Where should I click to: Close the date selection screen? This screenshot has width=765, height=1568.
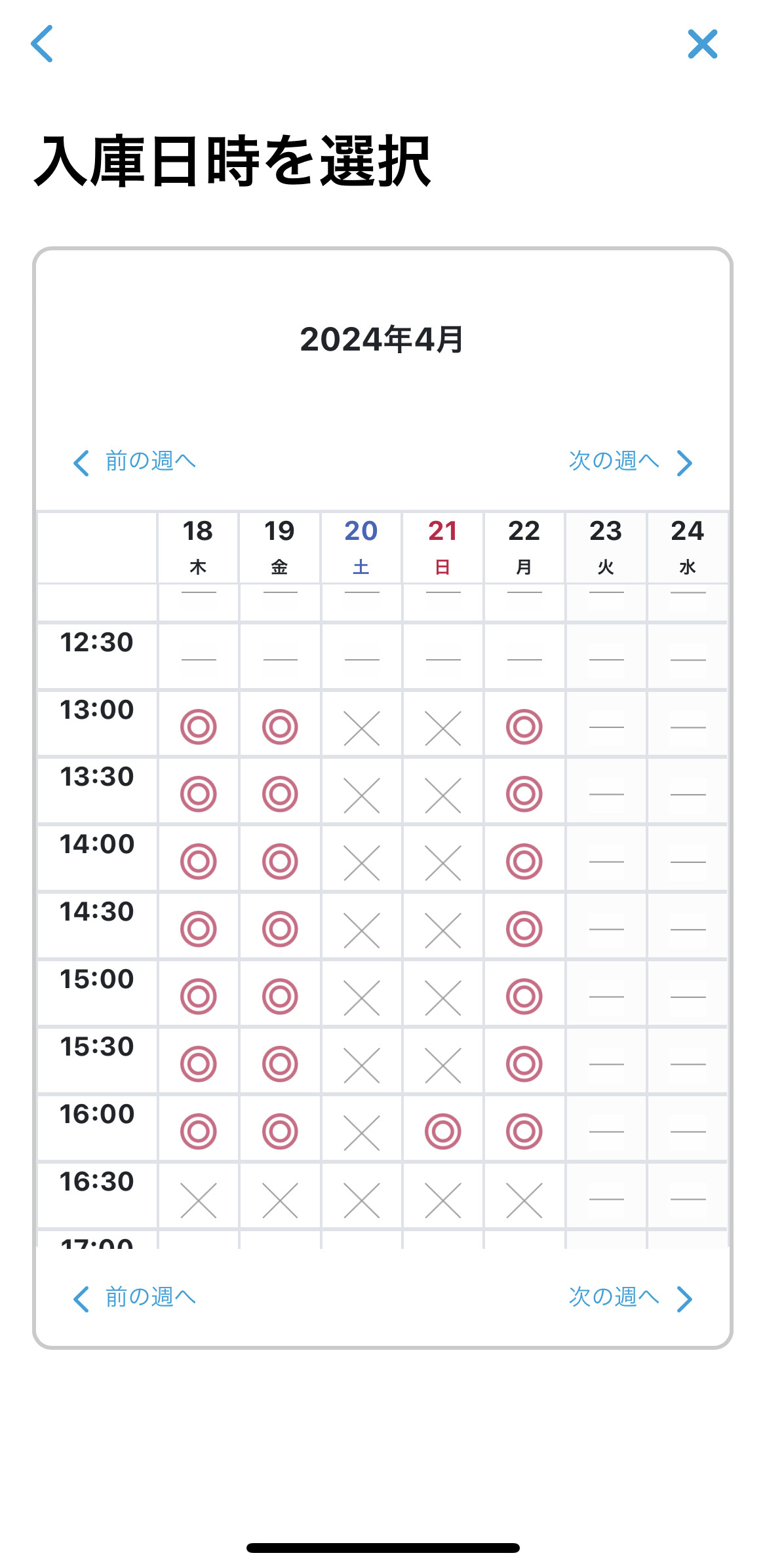(x=702, y=44)
